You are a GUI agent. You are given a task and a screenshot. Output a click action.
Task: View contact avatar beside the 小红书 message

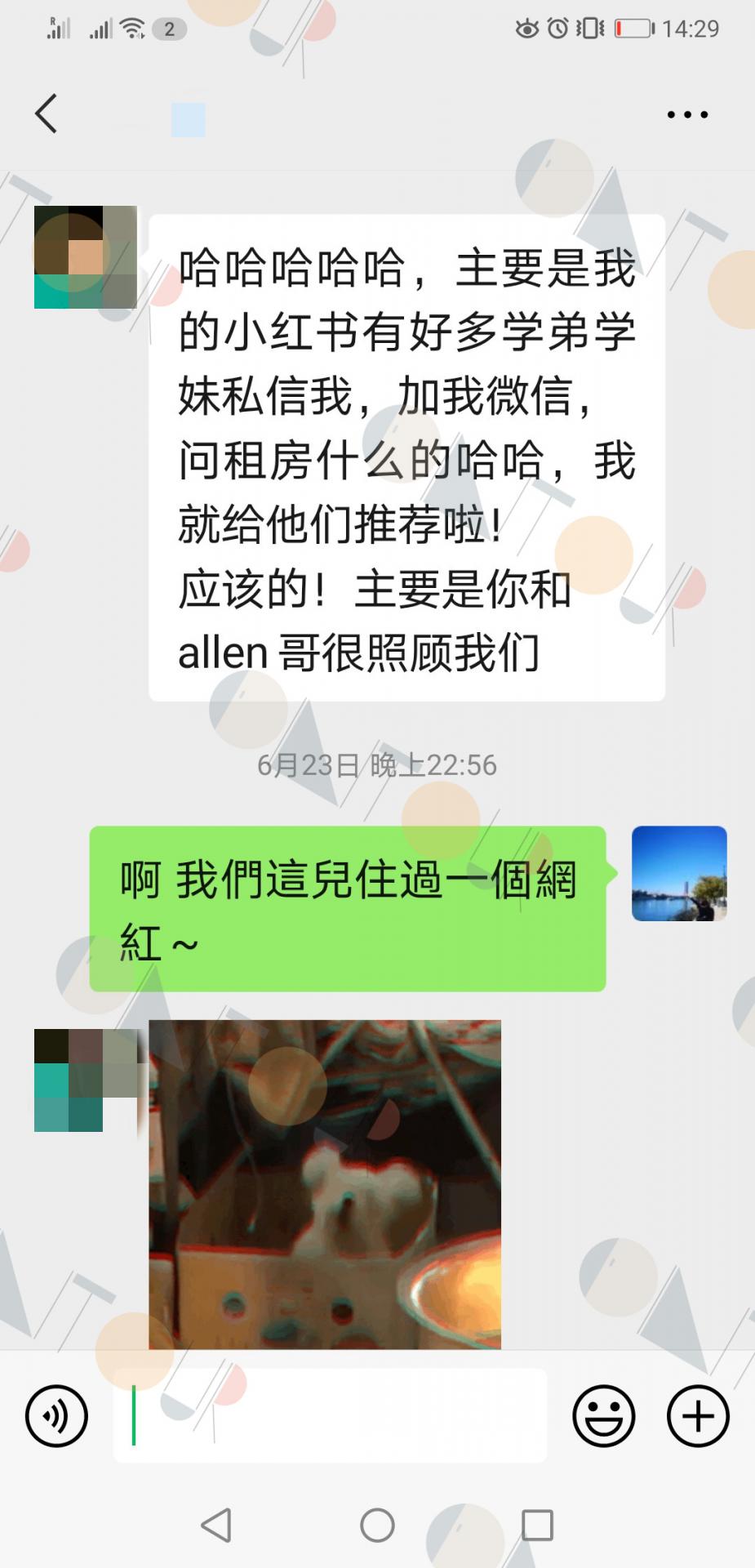(x=85, y=257)
